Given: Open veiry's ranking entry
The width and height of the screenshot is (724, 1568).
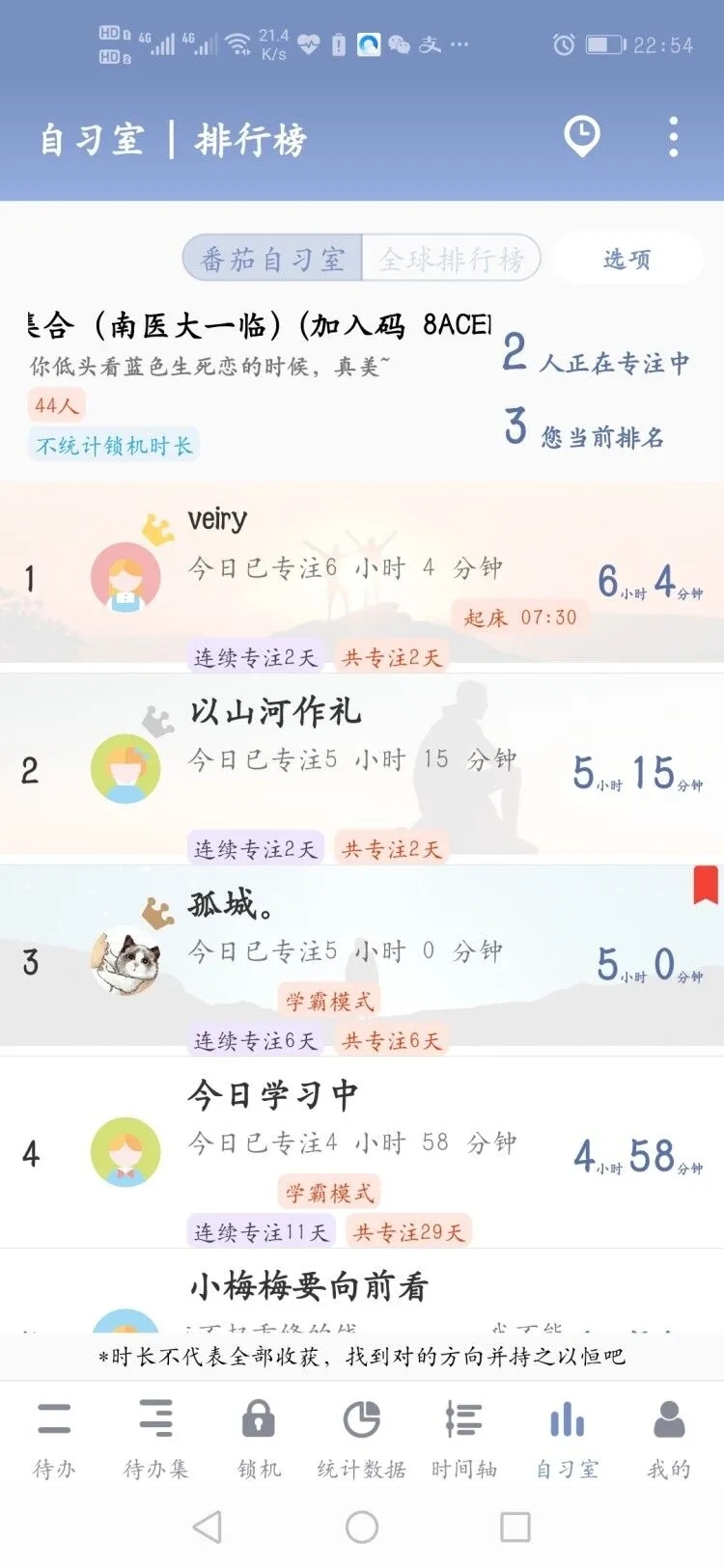Looking at the screenshot, I should pos(362,576).
